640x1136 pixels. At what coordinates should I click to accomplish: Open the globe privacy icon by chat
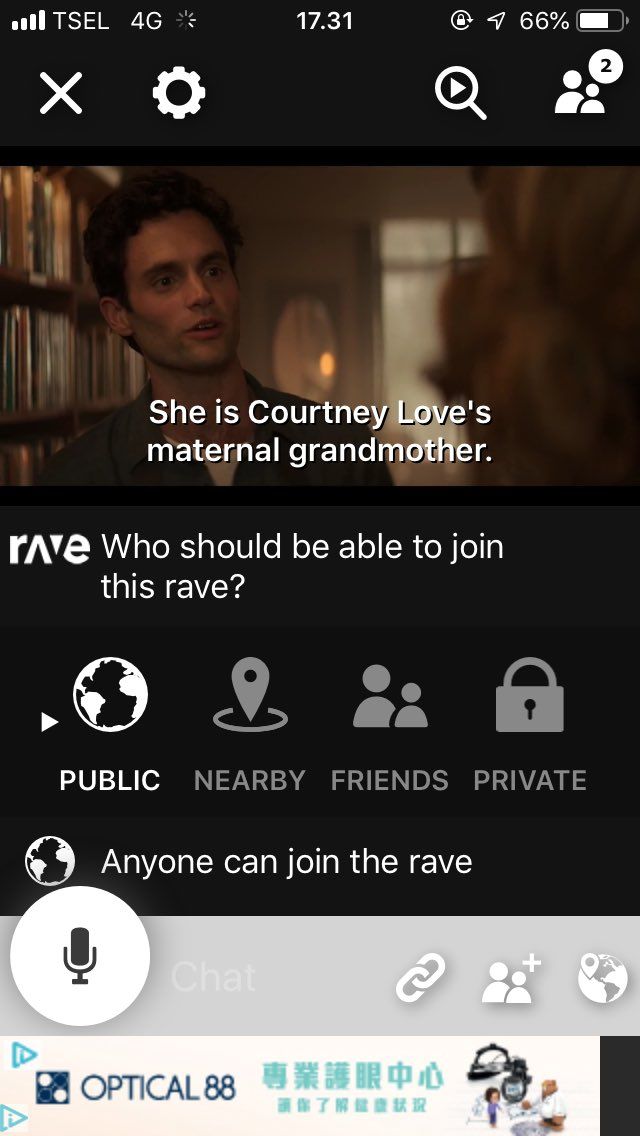pos(603,977)
